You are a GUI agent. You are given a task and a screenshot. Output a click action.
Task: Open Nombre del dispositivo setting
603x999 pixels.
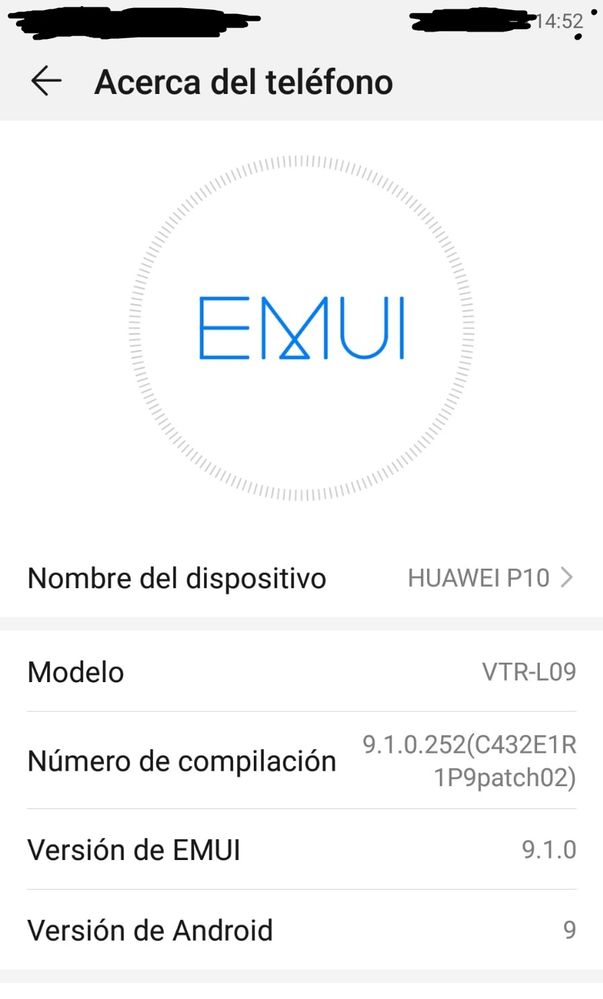click(301, 578)
